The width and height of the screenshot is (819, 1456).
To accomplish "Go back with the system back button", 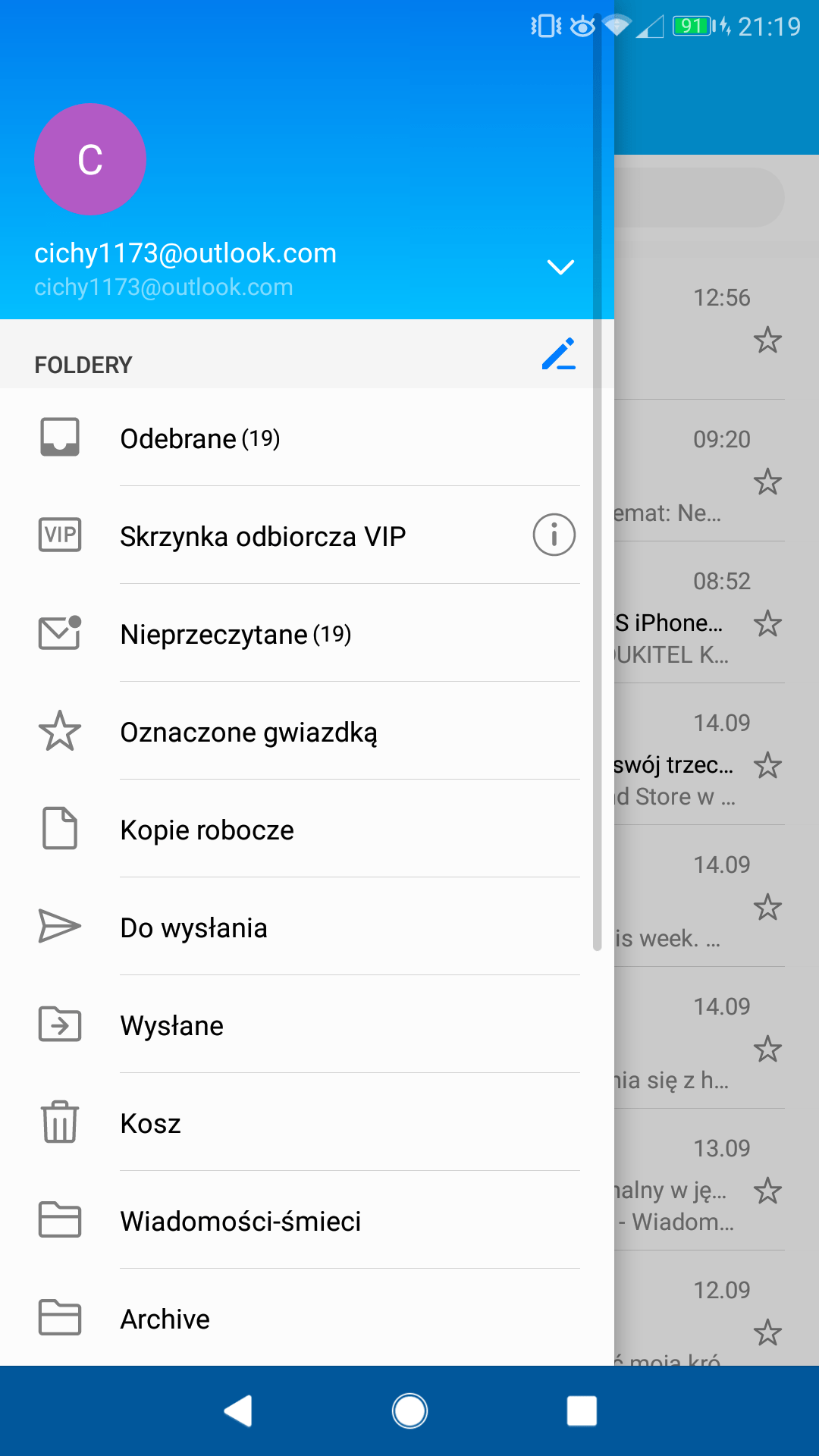I will 238,1410.
